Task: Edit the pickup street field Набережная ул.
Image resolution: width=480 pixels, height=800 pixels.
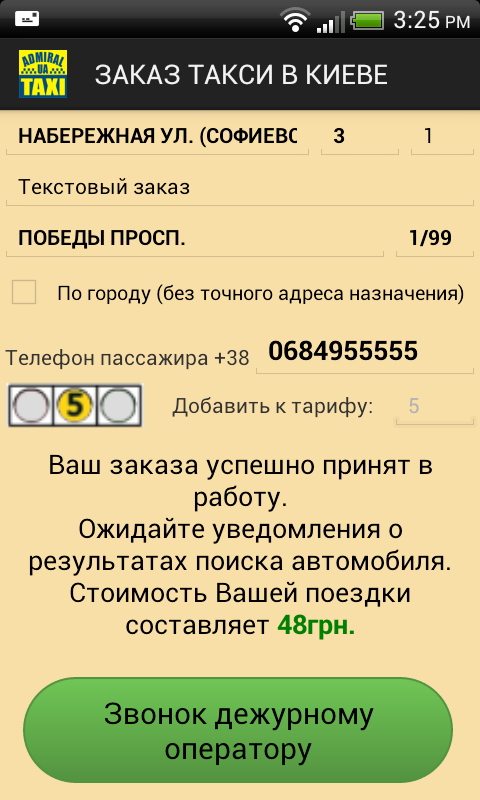Action: [x=157, y=136]
